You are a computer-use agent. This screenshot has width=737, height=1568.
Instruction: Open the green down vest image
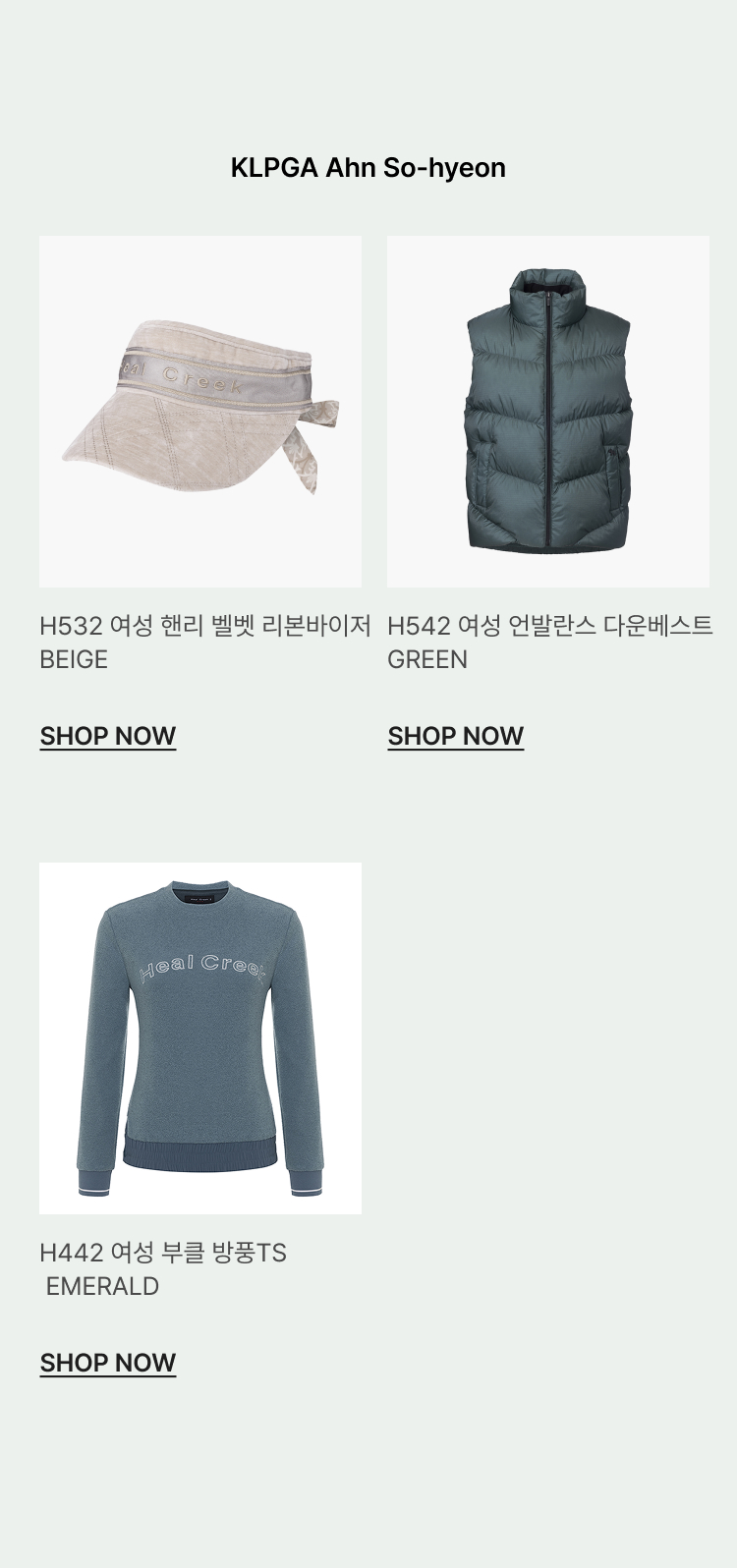547,411
